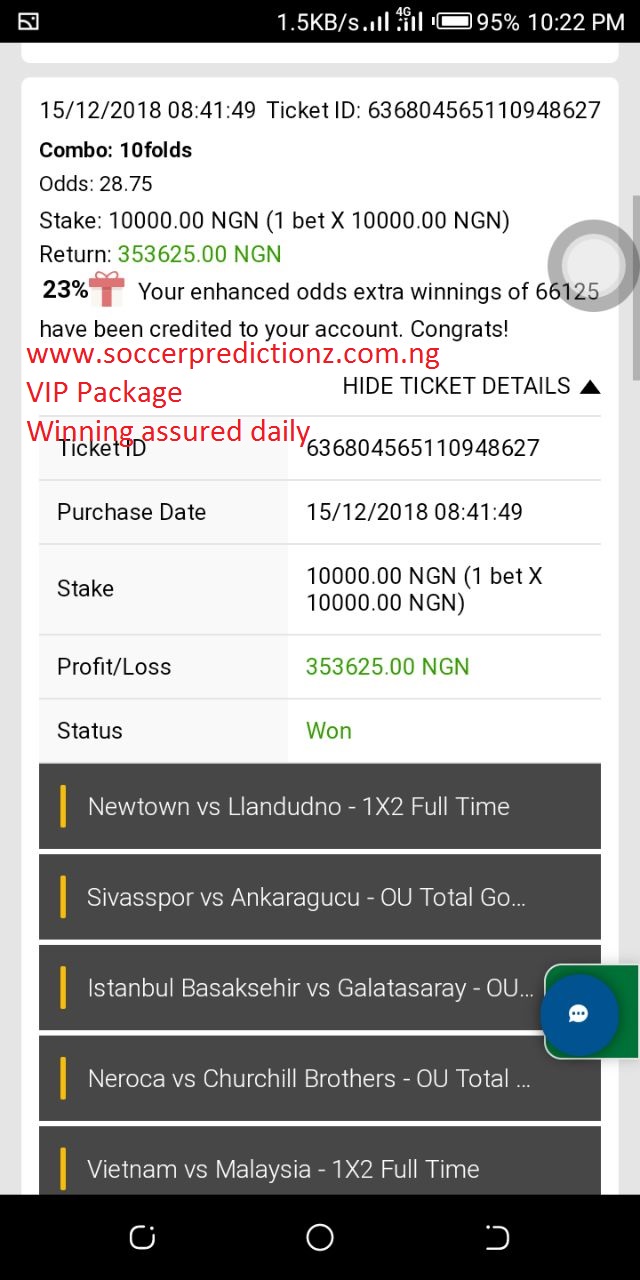Viewport: 640px width, 1280px height.
Task: Expand the Newtown vs Llandudno selection
Action: pos(319,807)
